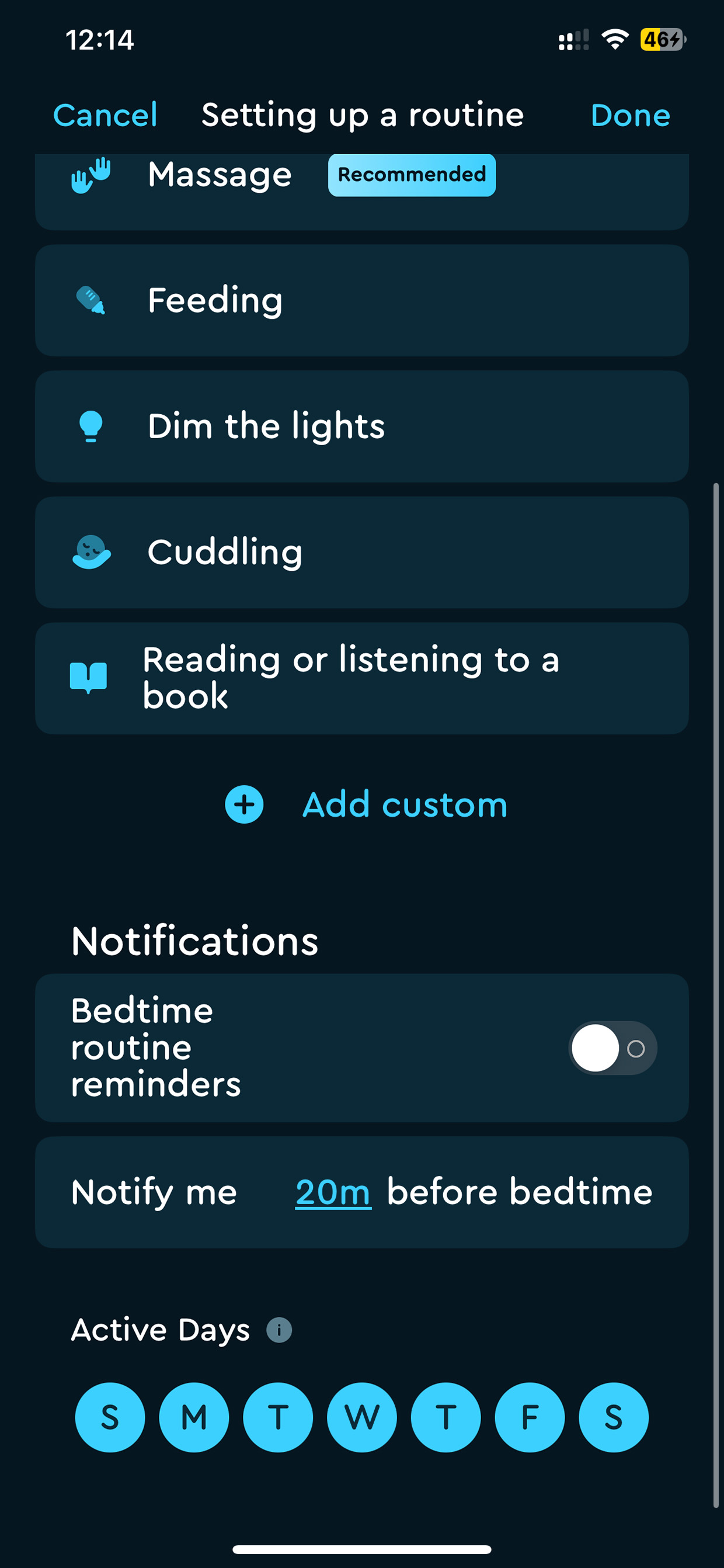Screen dimensions: 724x1568
Task: Choose Reading or listening to a book
Action: point(361,678)
